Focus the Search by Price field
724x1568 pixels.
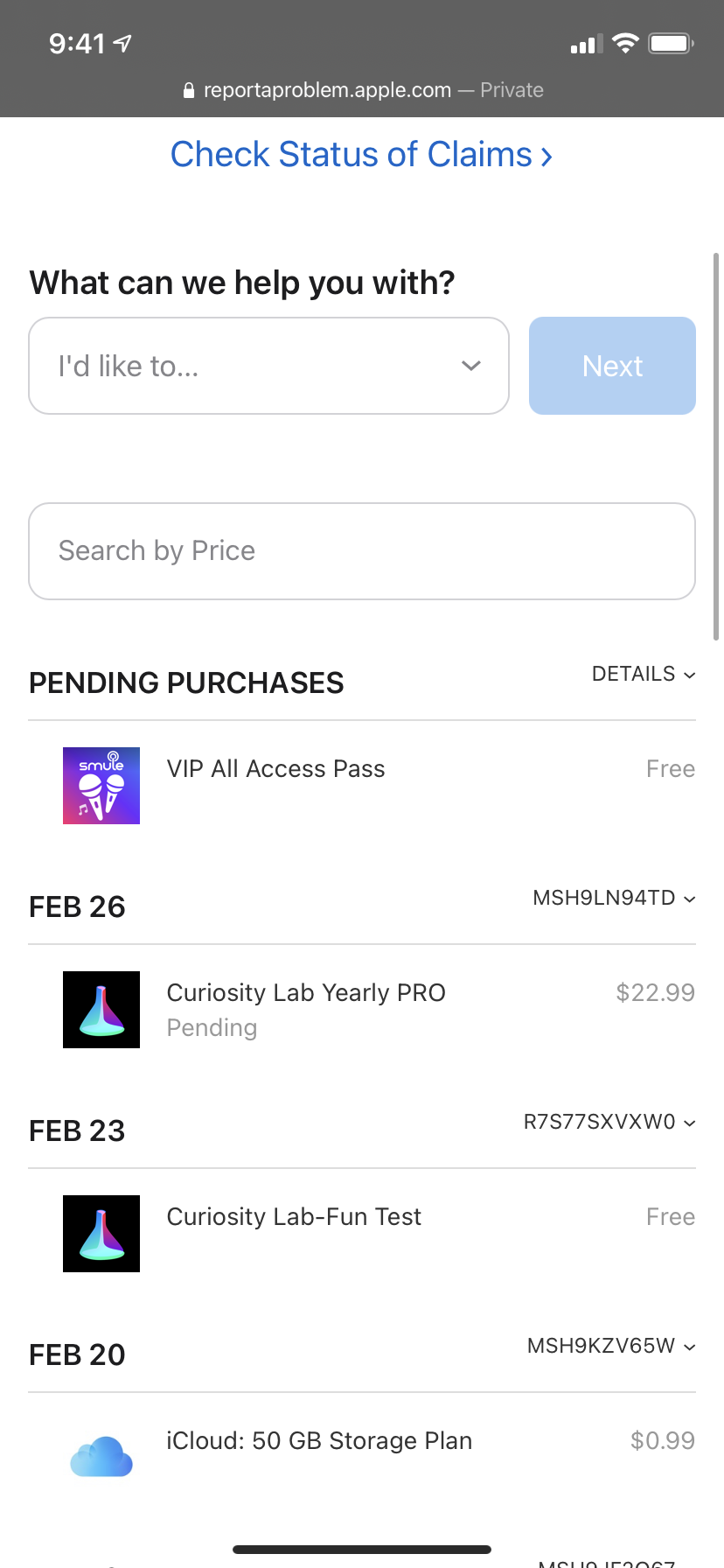362,551
